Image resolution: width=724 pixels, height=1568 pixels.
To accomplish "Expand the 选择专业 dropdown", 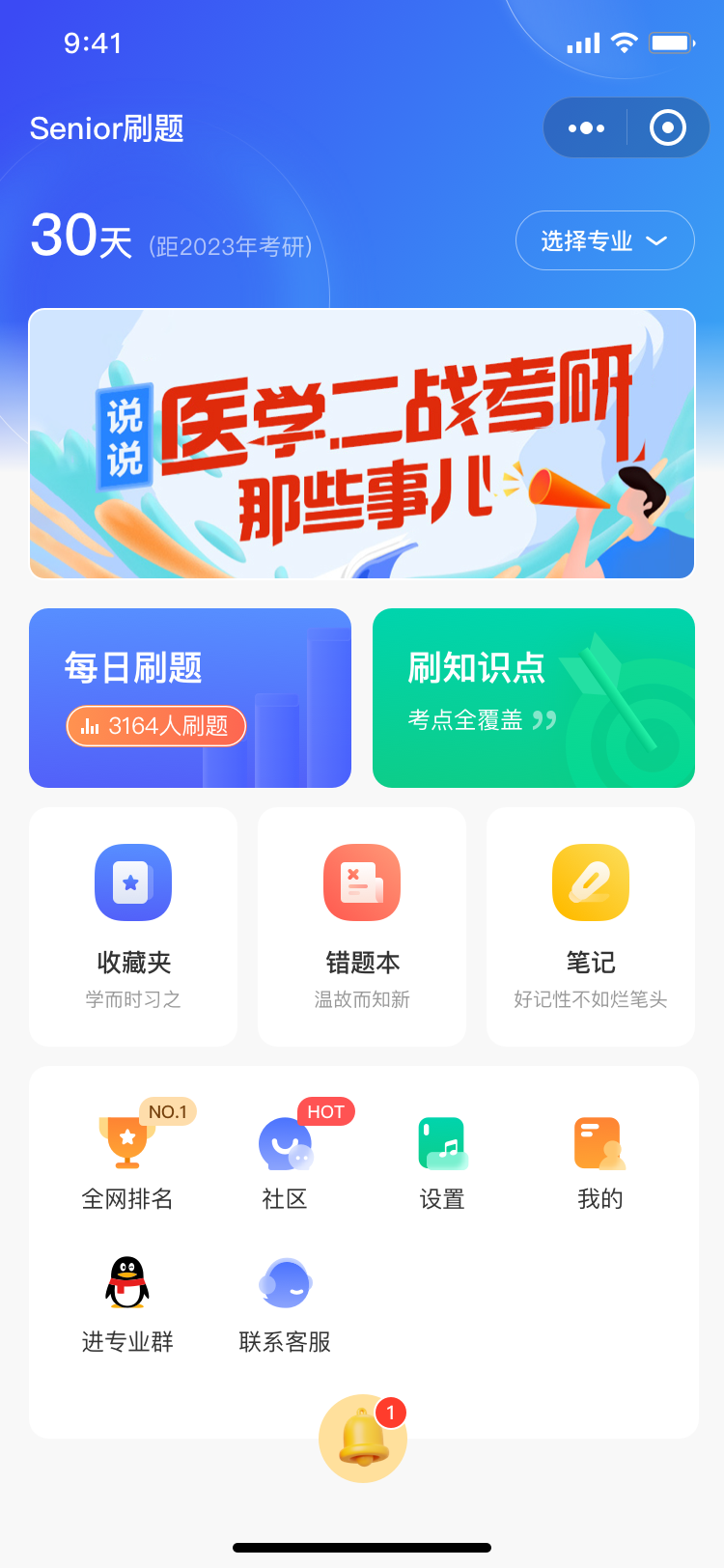I will click(604, 240).
